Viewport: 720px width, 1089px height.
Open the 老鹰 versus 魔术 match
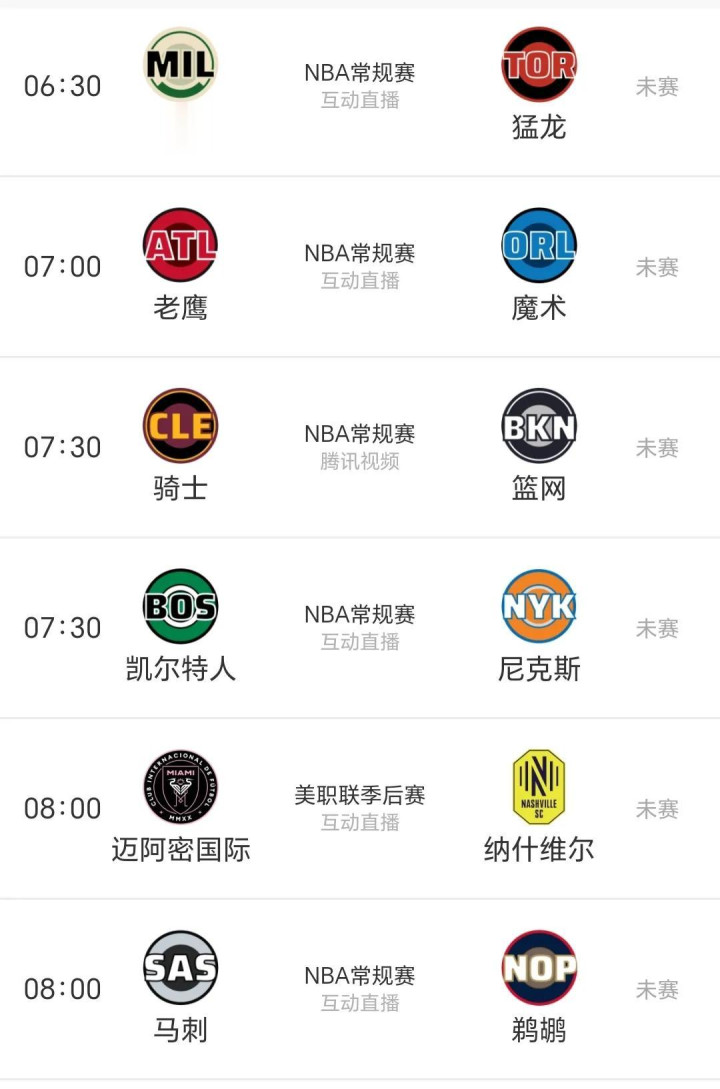pyautogui.click(x=360, y=267)
